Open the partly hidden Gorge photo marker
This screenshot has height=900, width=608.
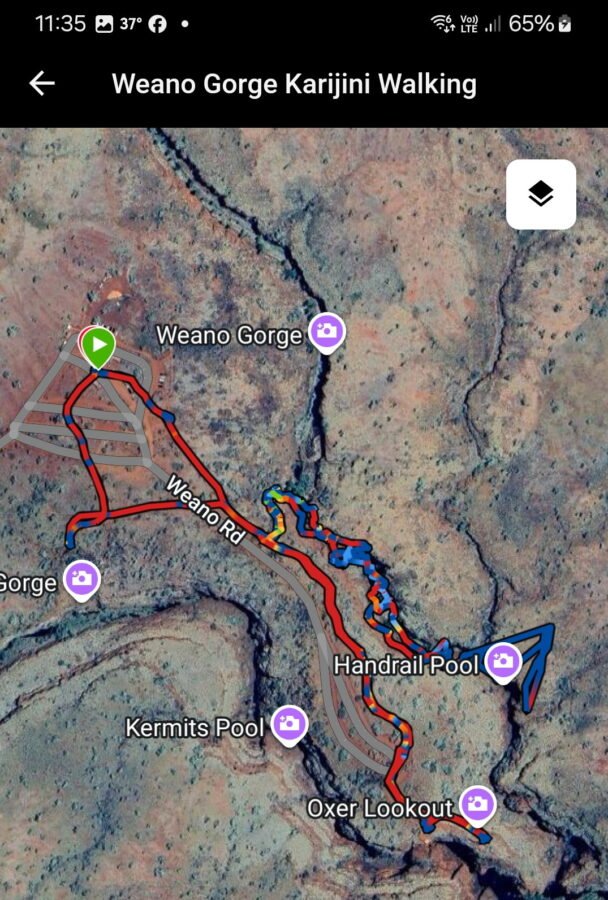(x=82, y=578)
